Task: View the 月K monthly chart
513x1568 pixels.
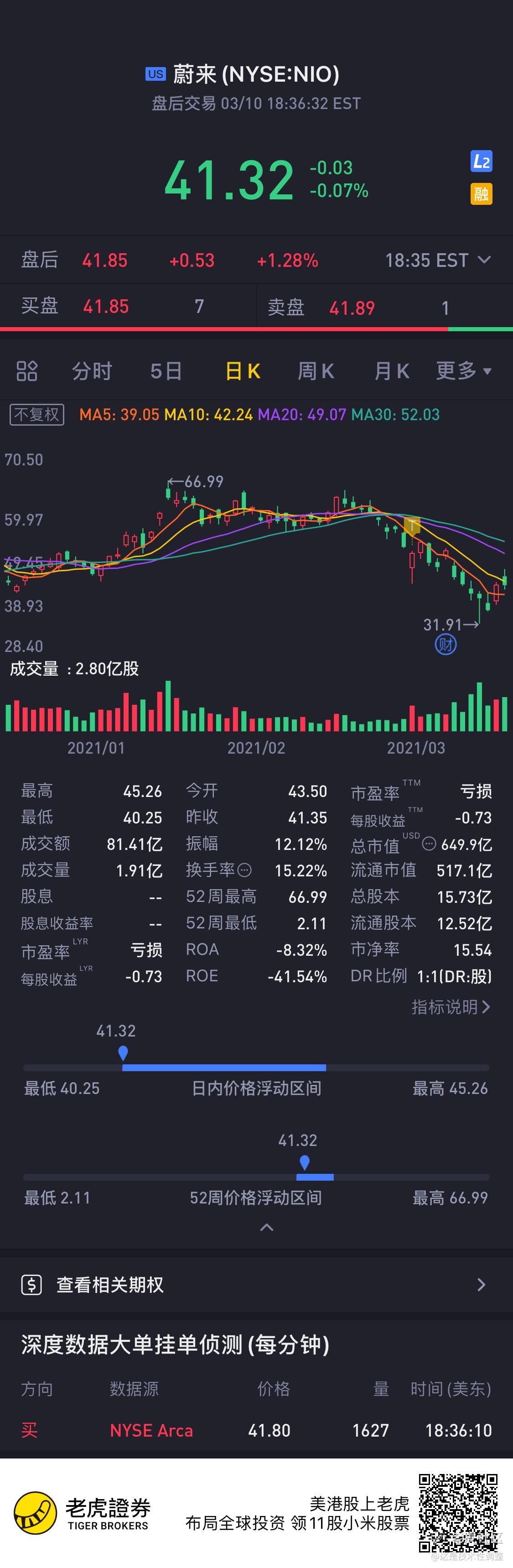Action: point(391,371)
